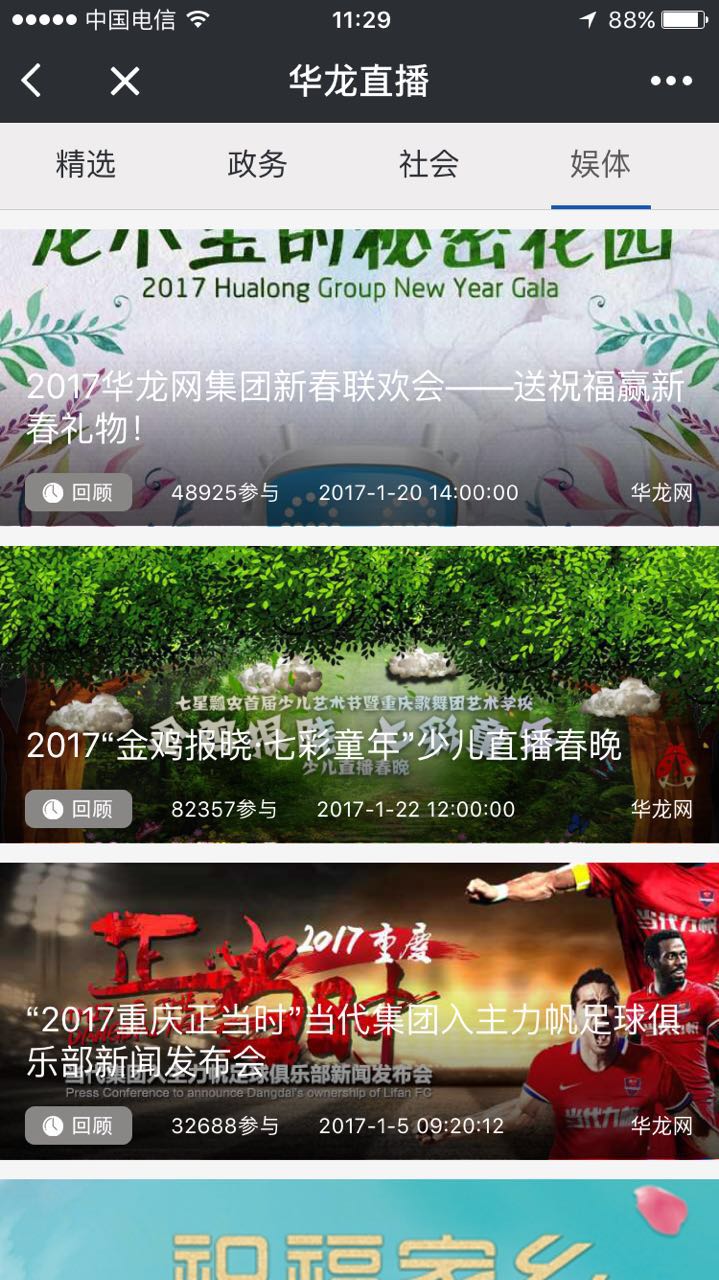Open the three-dot overflow menu
This screenshot has width=719, height=1280.
pos(670,81)
